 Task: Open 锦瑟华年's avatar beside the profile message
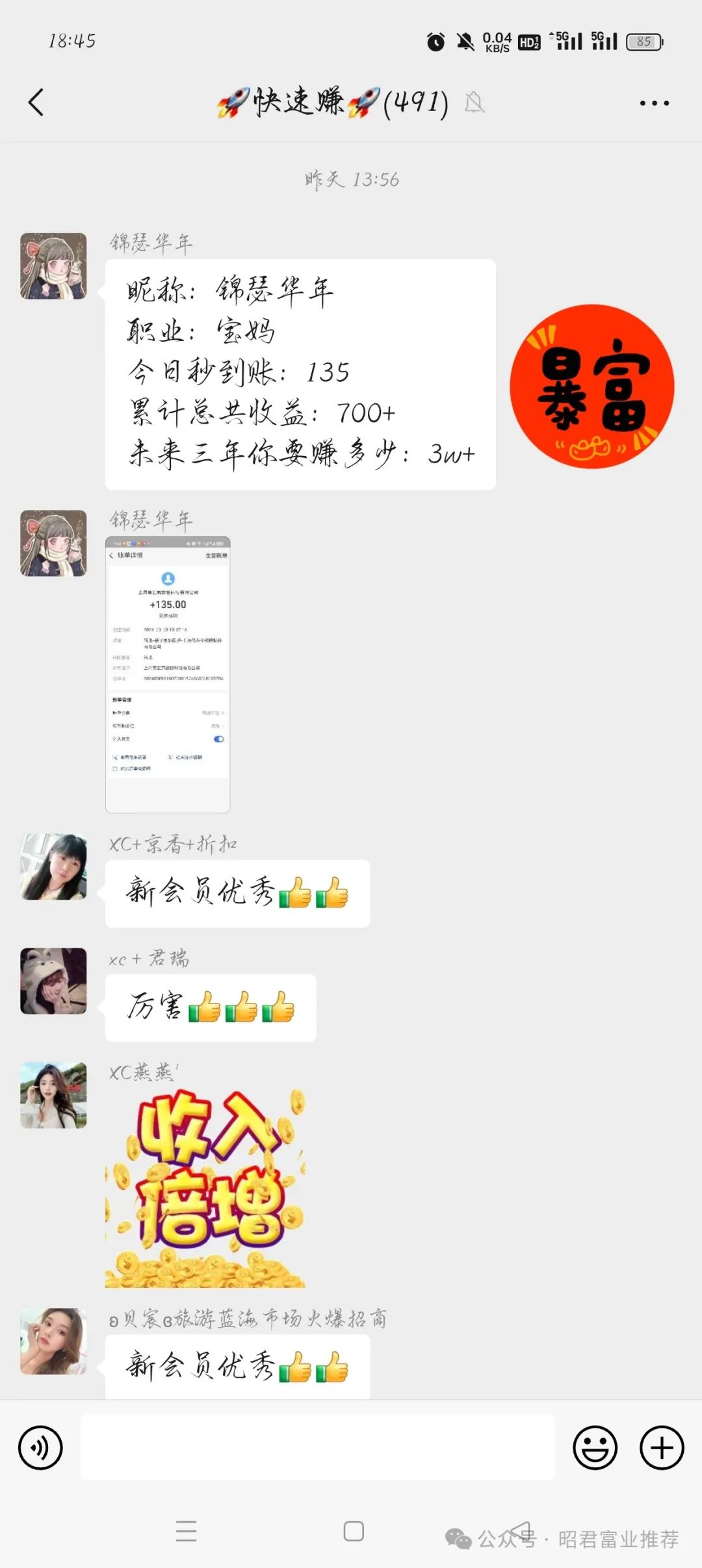coord(53,266)
